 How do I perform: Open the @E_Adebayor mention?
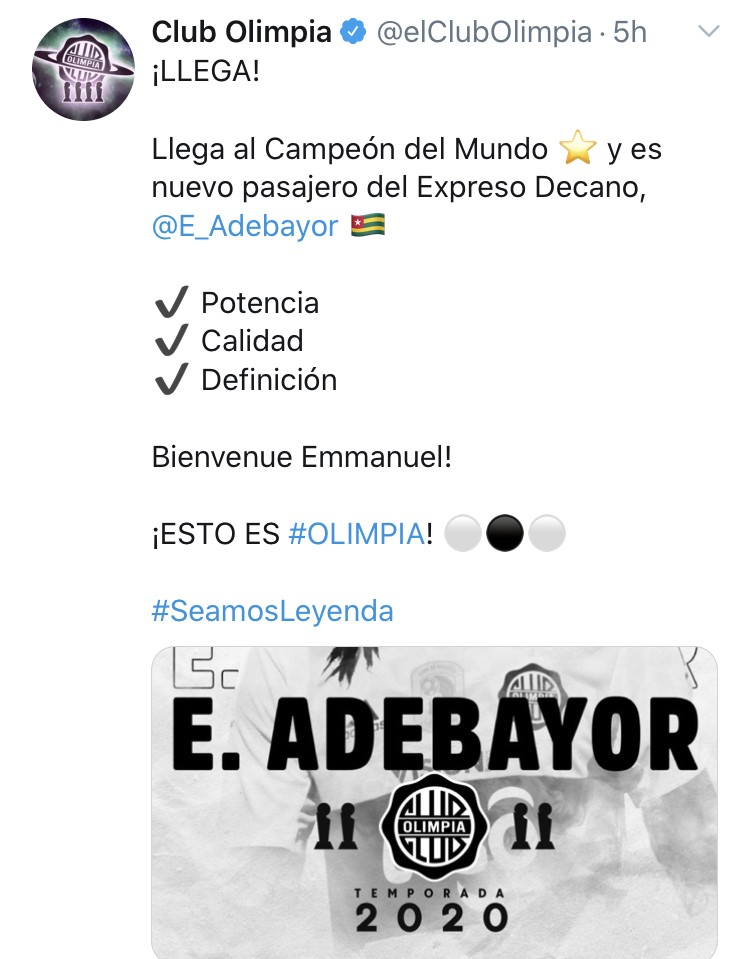pyautogui.click(x=245, y=226)
